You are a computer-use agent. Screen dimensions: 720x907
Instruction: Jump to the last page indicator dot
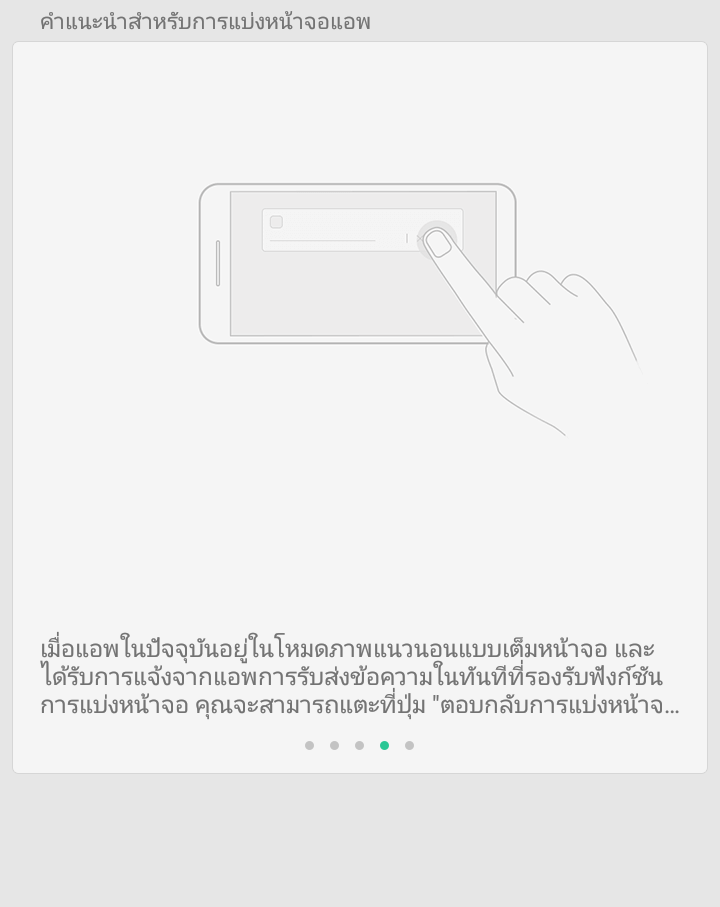point(409,745)
